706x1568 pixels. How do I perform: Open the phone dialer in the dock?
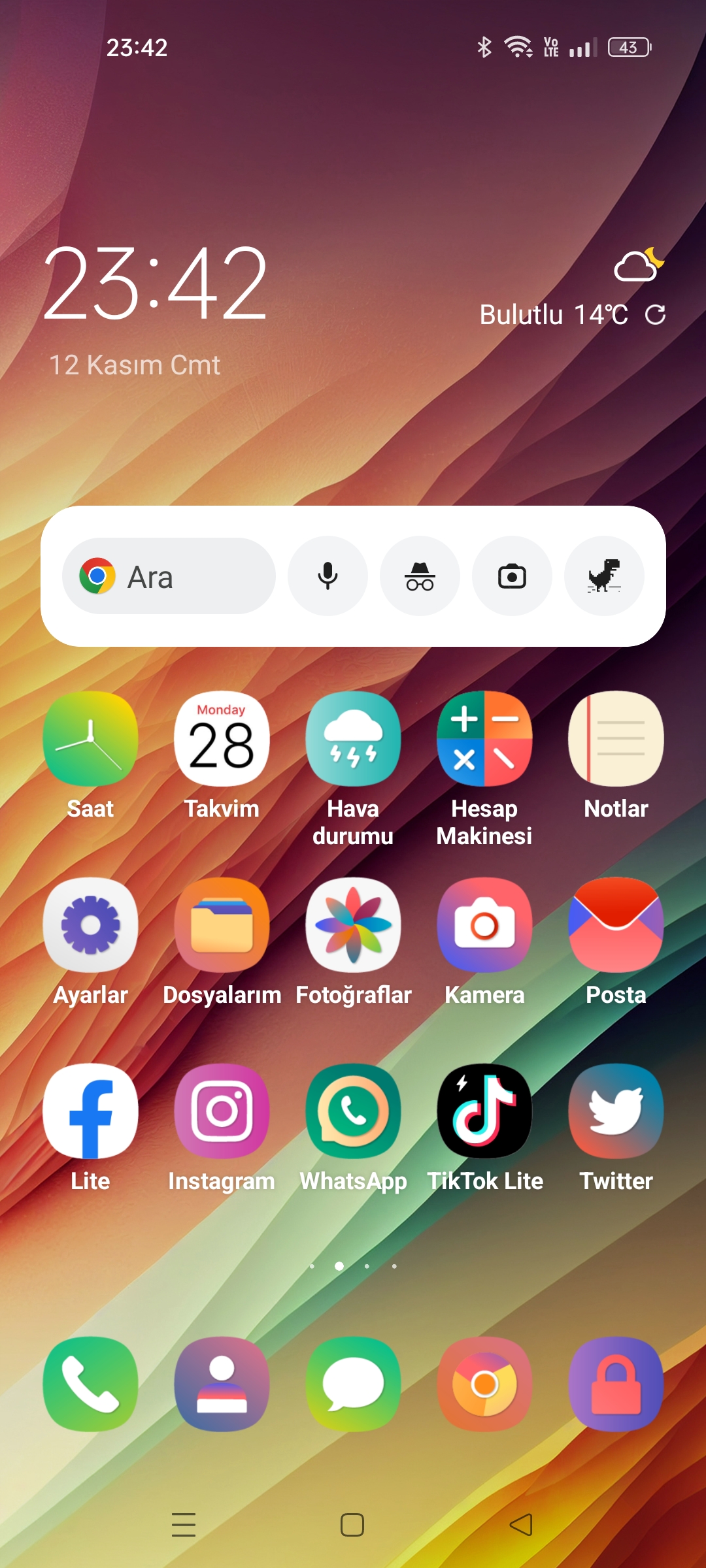click(90, 1384)
